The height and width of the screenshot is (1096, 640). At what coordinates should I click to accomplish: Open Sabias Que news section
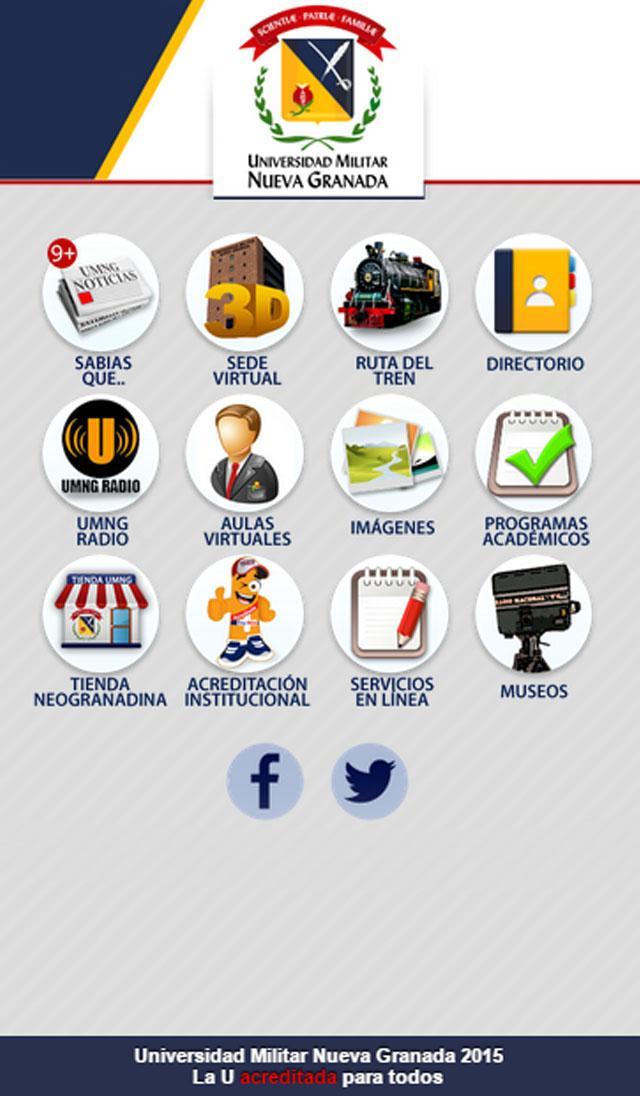(x=101, y=292)
